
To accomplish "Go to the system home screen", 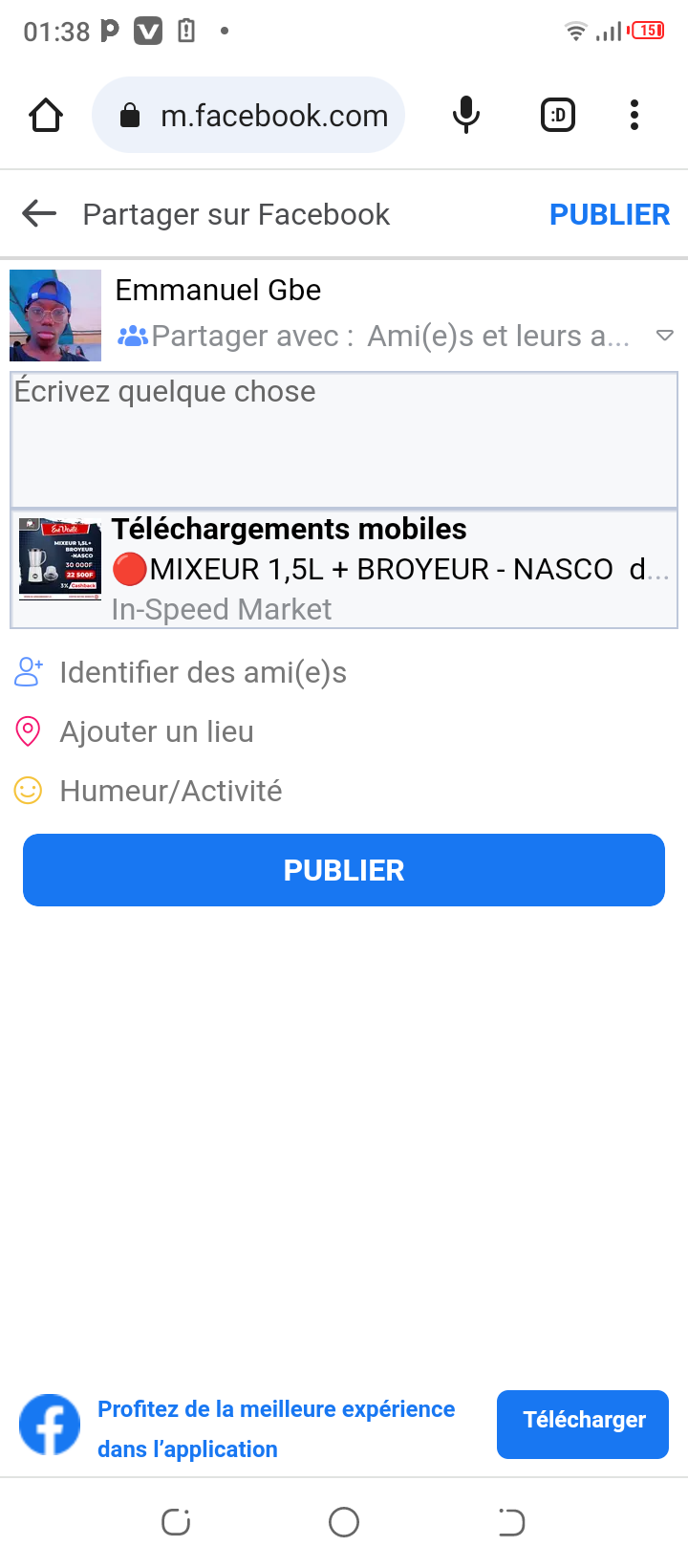I will click(x=344, y=1522).
